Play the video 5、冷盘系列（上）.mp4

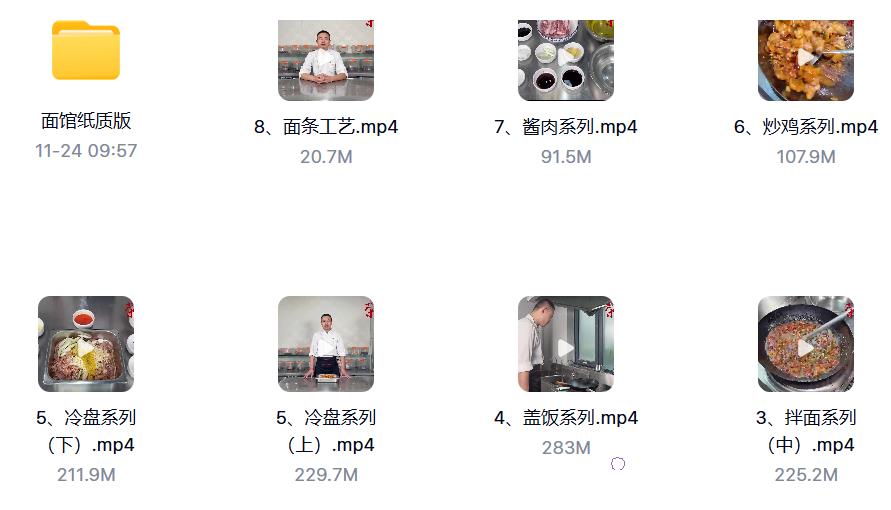326,343
